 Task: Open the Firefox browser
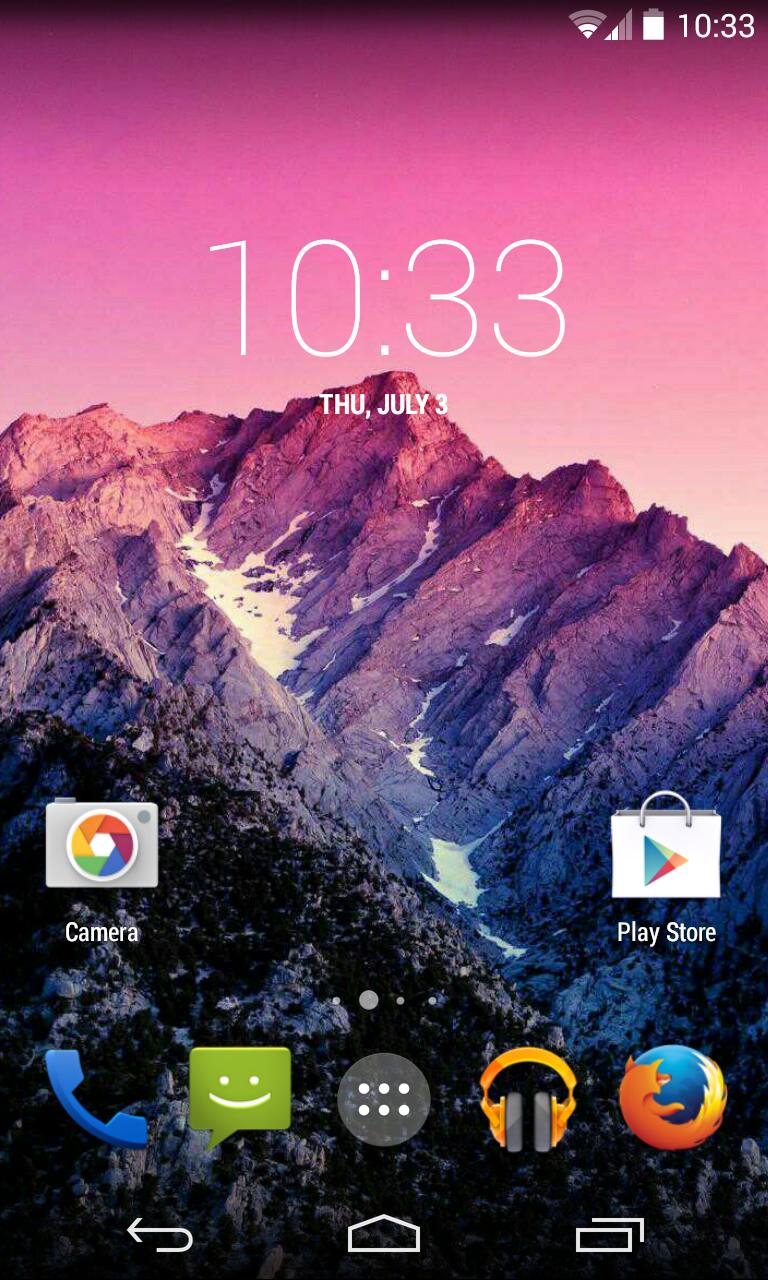[672, 1097]
